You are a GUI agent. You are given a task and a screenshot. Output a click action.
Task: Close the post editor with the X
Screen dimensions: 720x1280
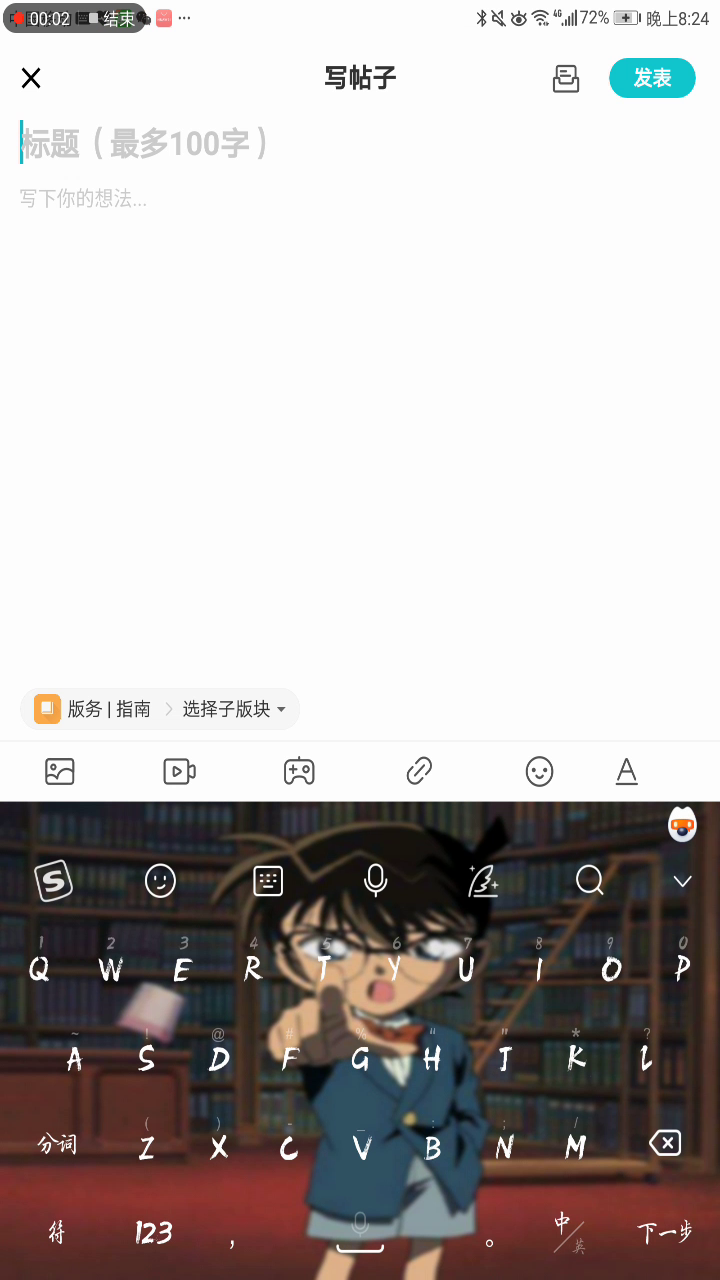click(31, 78)
